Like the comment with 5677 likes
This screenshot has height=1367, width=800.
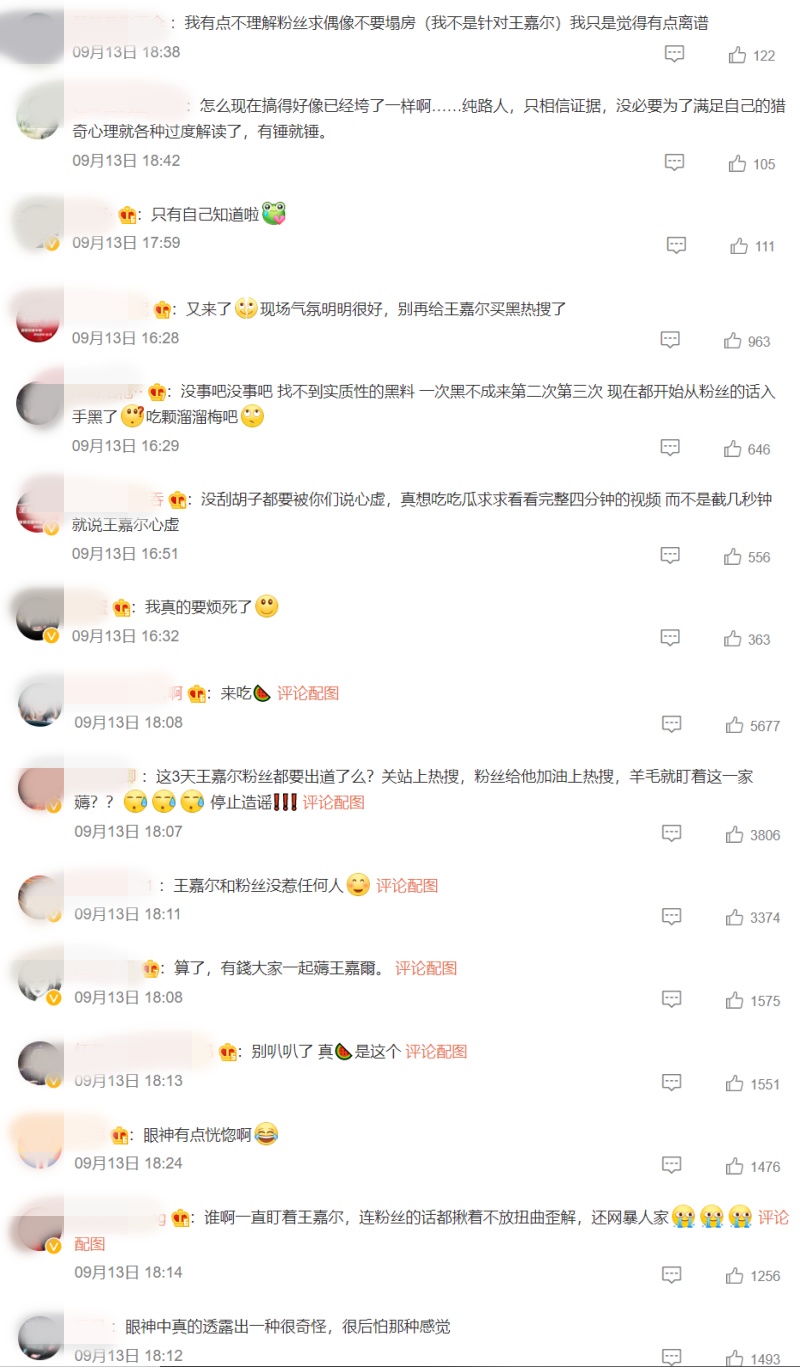click(735, 725)
